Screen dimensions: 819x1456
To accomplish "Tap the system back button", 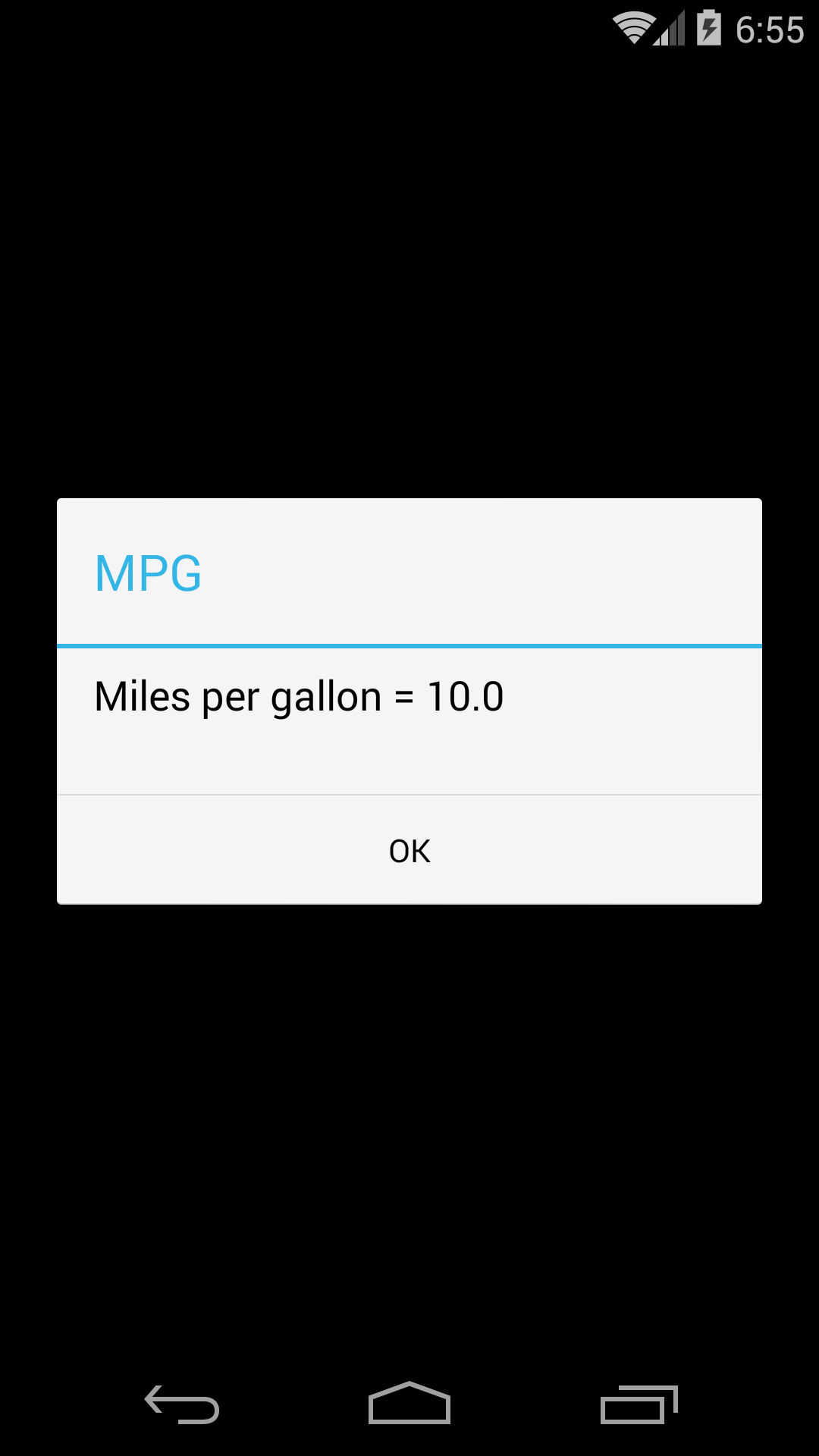I will [182, 1404].
